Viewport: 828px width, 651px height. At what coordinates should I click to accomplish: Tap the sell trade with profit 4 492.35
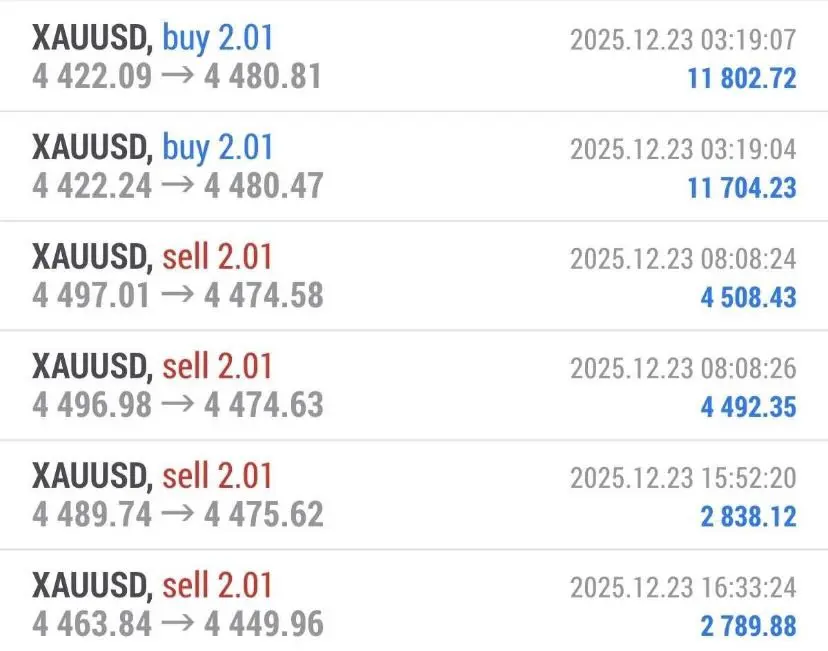pos(414,386)
